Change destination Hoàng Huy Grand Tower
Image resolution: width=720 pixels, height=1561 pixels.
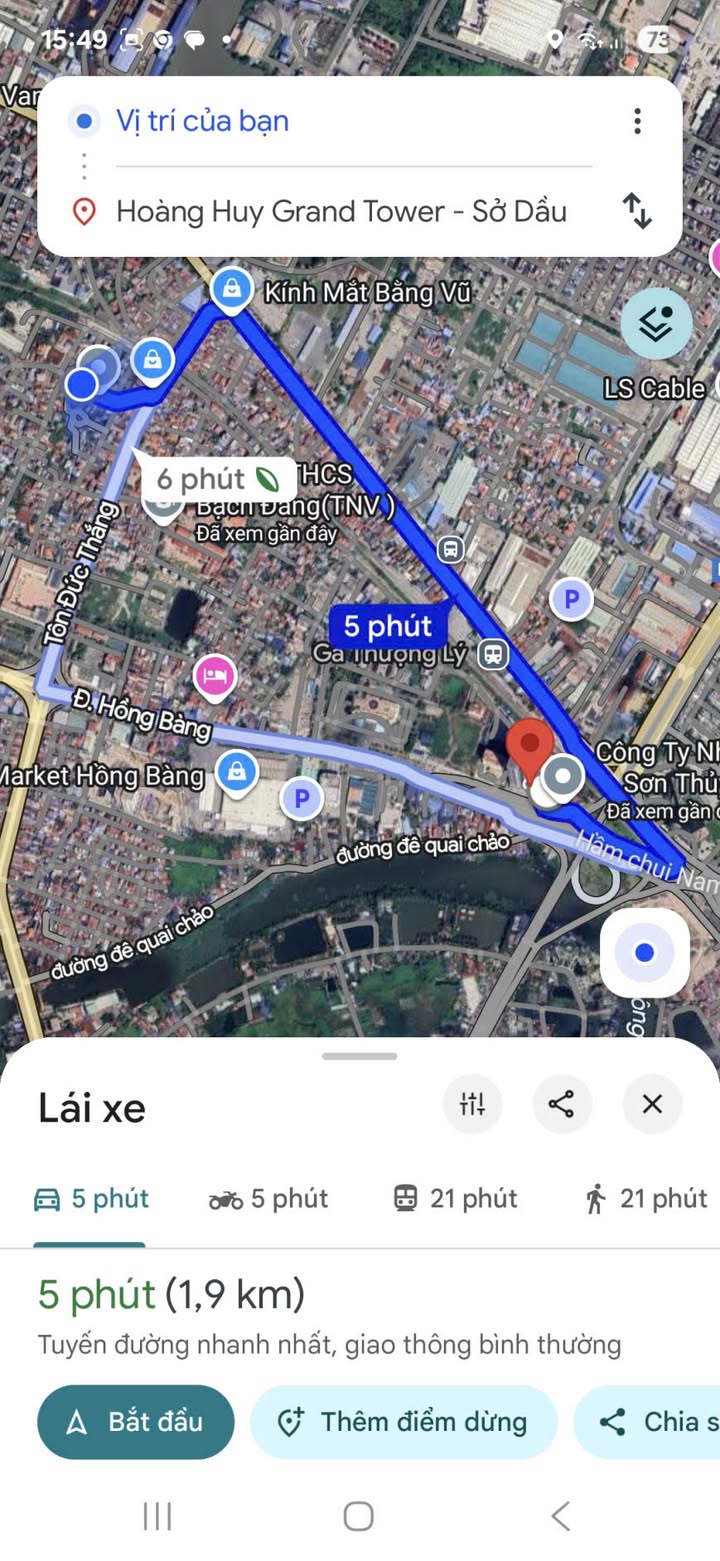tap(340, 211)
